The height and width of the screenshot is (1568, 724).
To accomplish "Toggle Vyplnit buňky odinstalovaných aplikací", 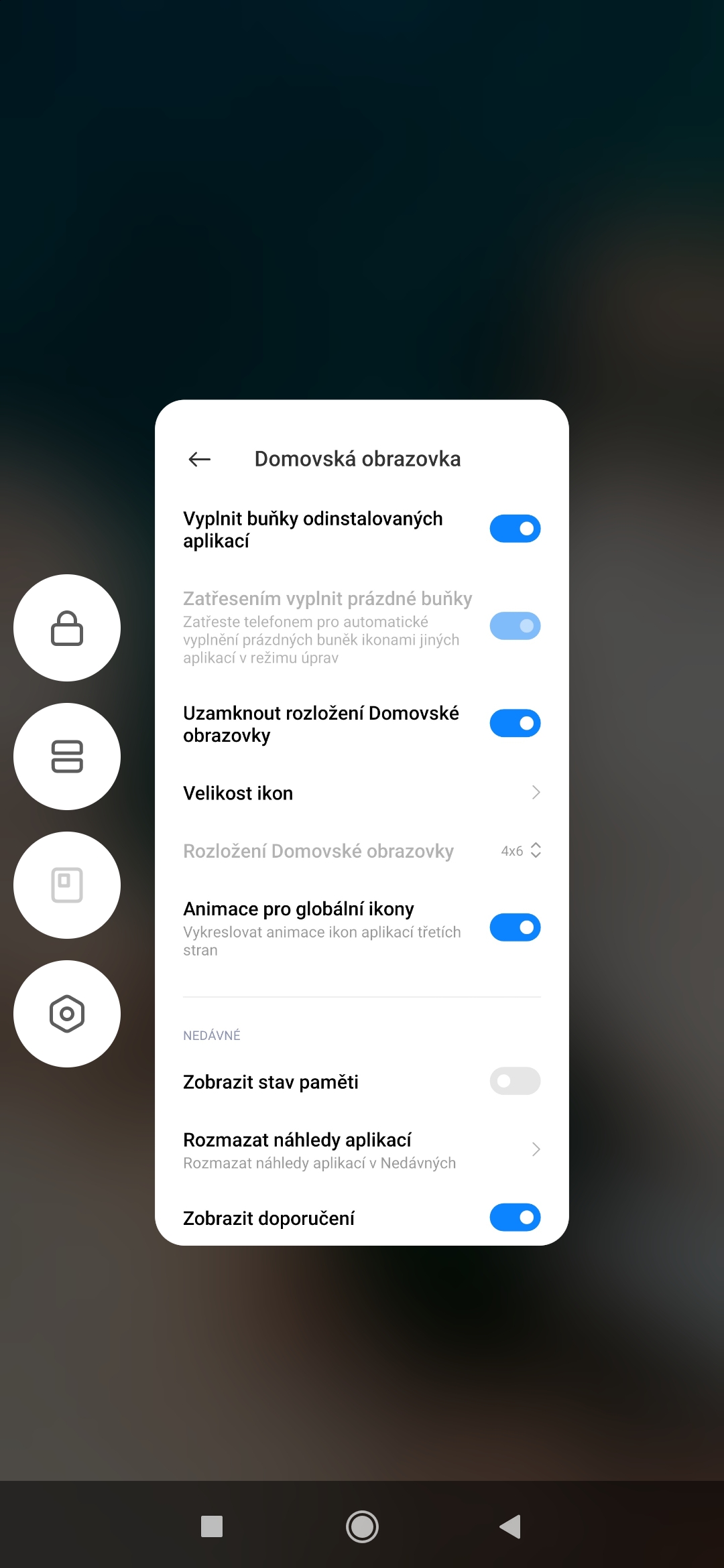I will click(515, 529).
